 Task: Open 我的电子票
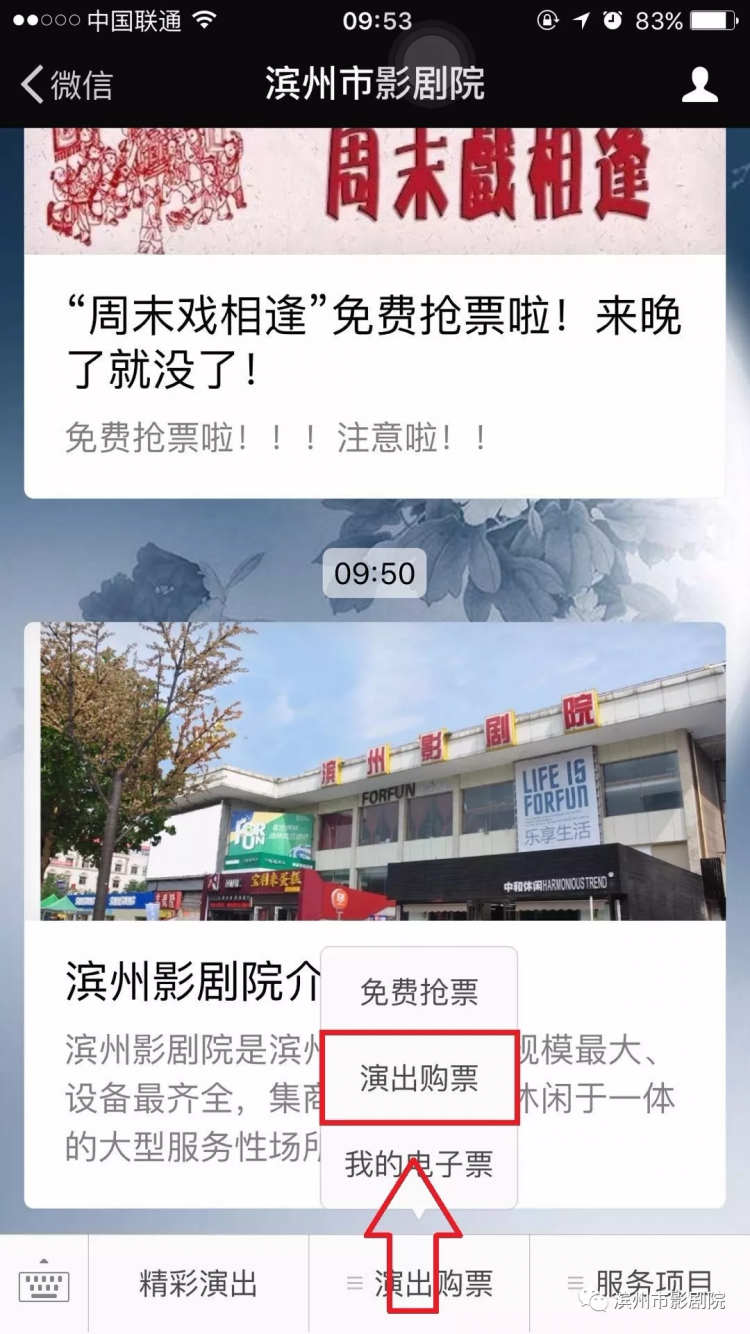click(419, 1165)
